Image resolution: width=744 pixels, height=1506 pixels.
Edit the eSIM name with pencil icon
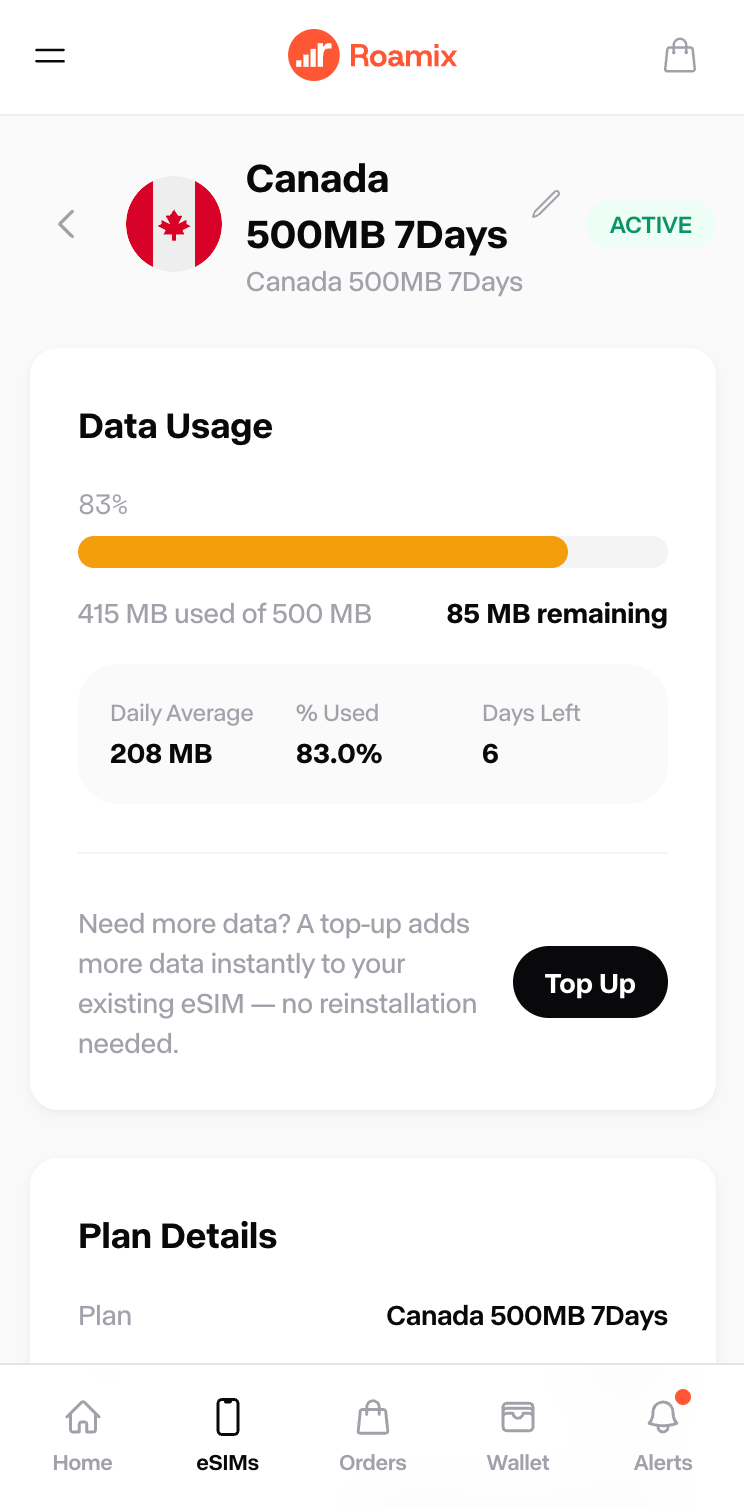(x=545, y=204)
